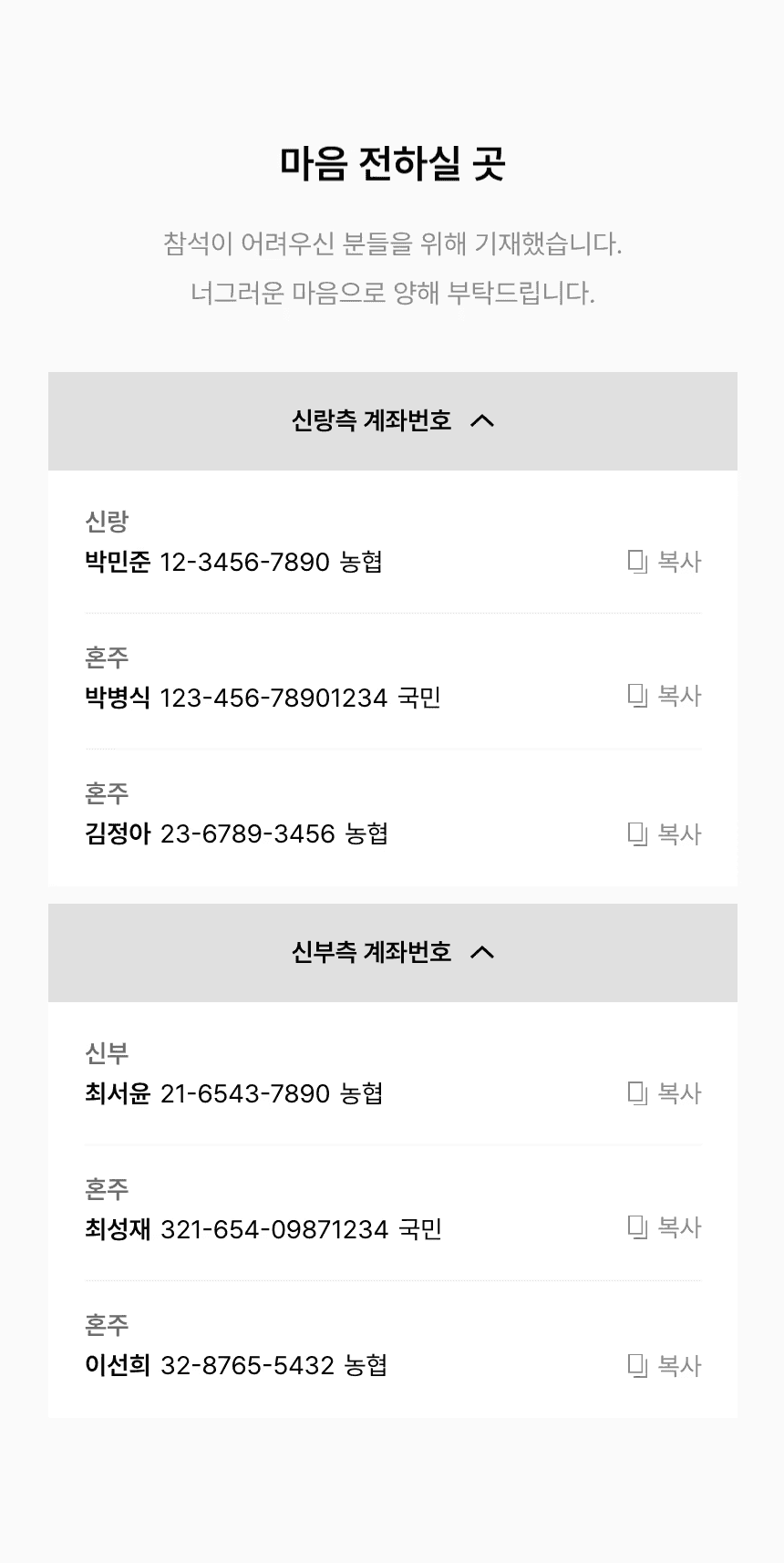The image size is (784, 1563).
Task: Click the chevron on the groom's account header
Action: pos(484,420)
